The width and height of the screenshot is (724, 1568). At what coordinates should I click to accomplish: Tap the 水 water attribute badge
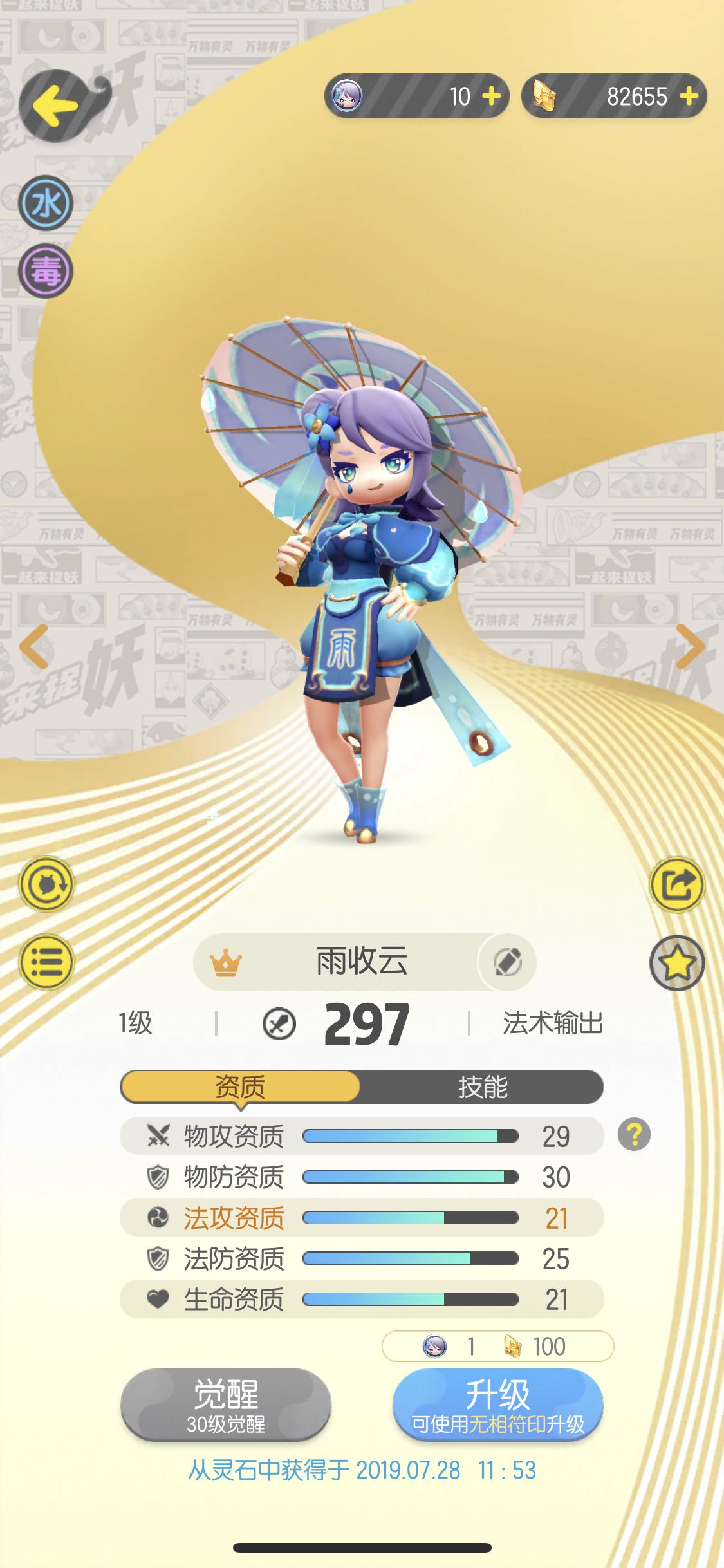[46, 203]
